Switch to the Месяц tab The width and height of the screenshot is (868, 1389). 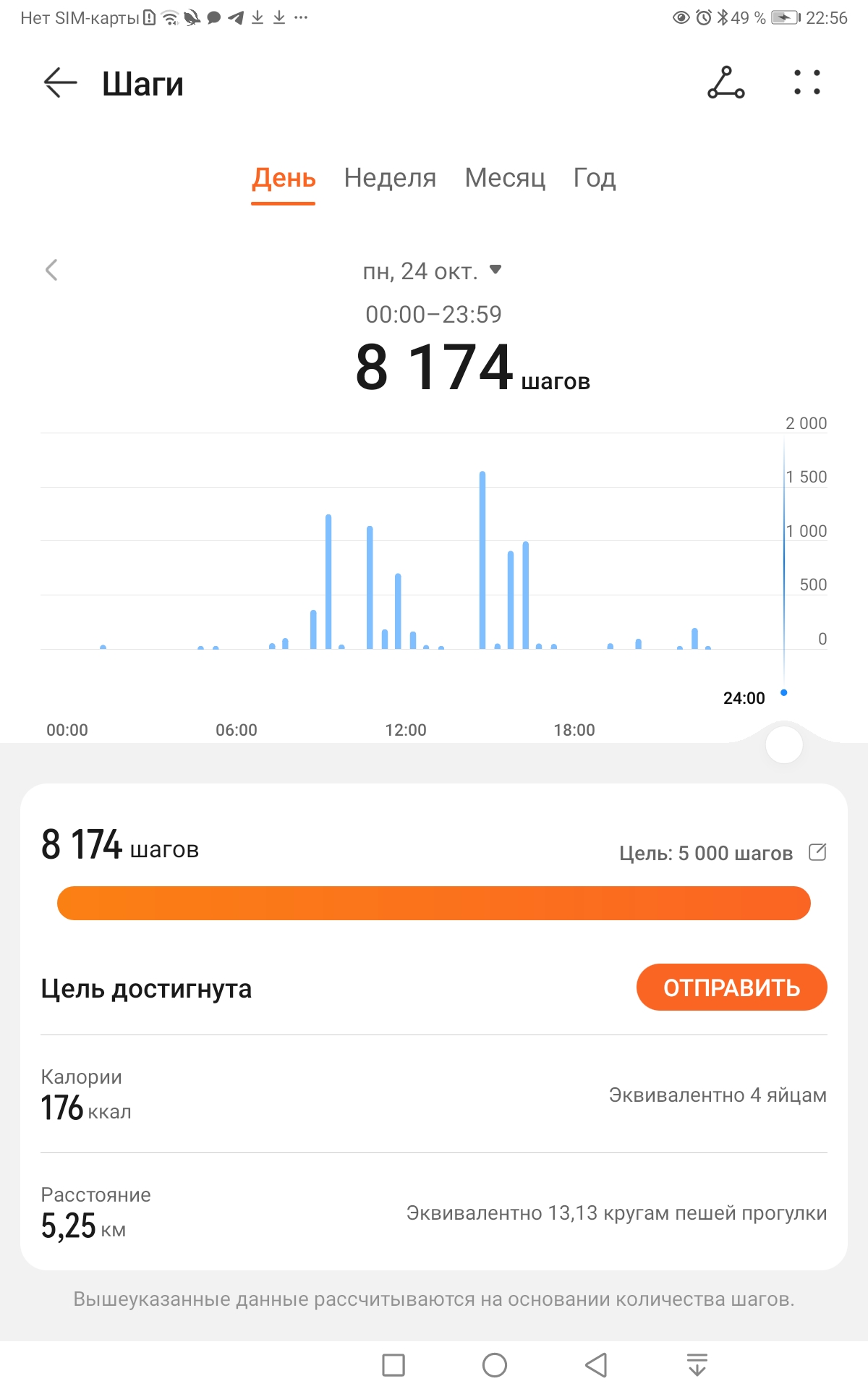coord(505,178)
